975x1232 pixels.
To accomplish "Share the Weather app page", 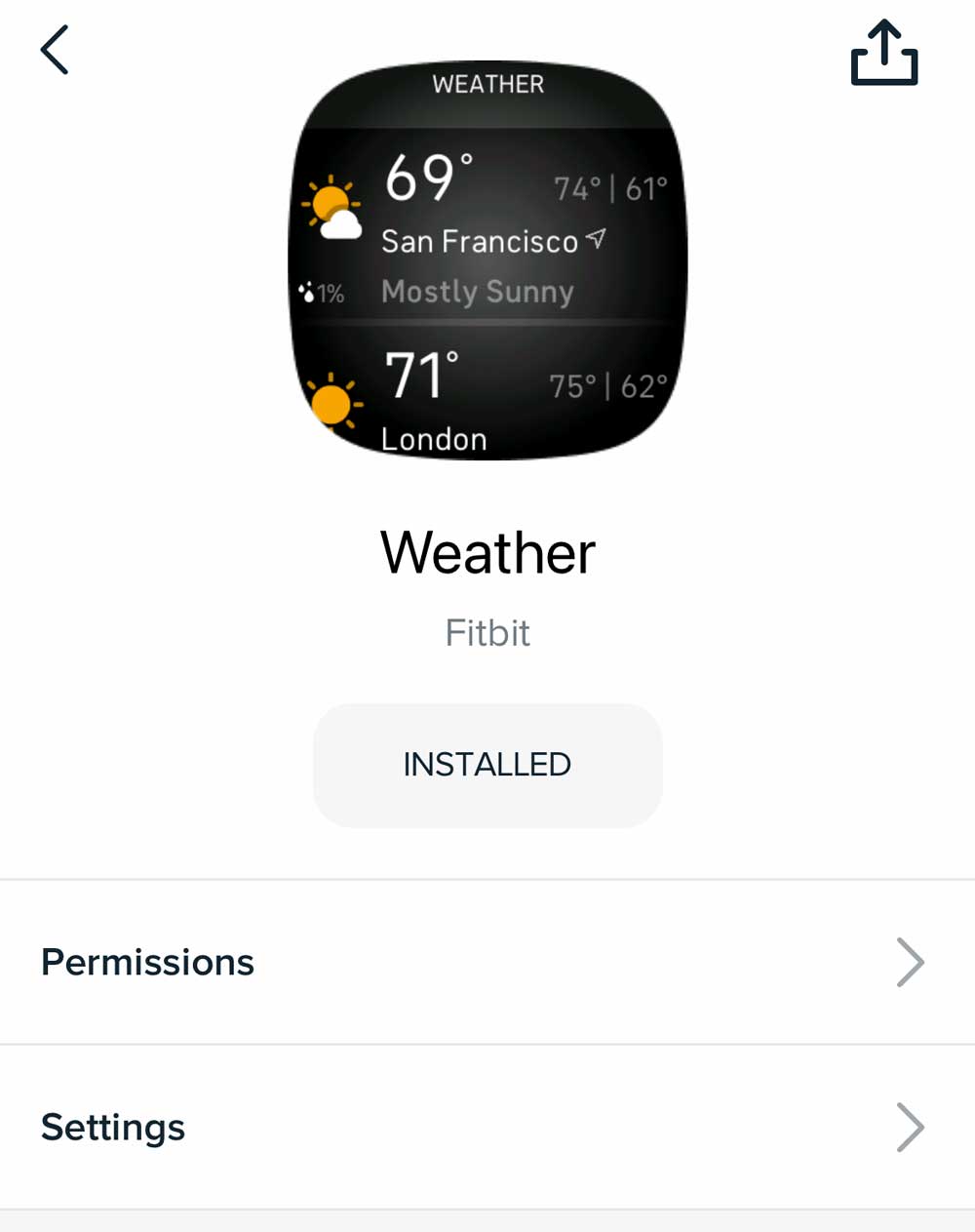I will tap(883, 54).
